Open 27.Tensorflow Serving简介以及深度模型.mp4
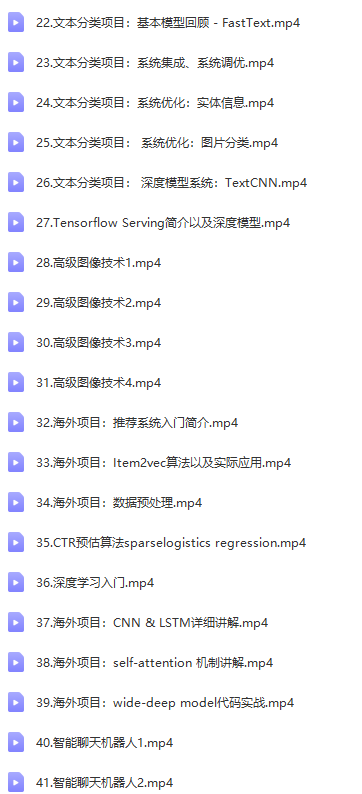This screenshot has width=362, height=794. point(163,223)
